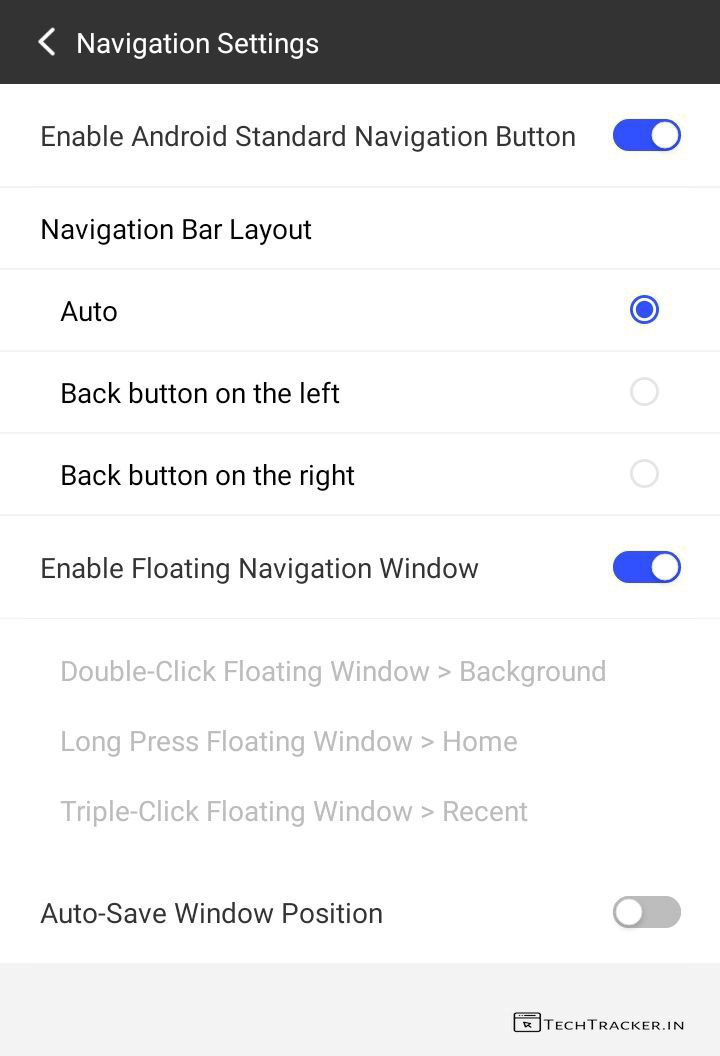
Task: Choose Back button on the left
Action: click(x=644, y=392)
